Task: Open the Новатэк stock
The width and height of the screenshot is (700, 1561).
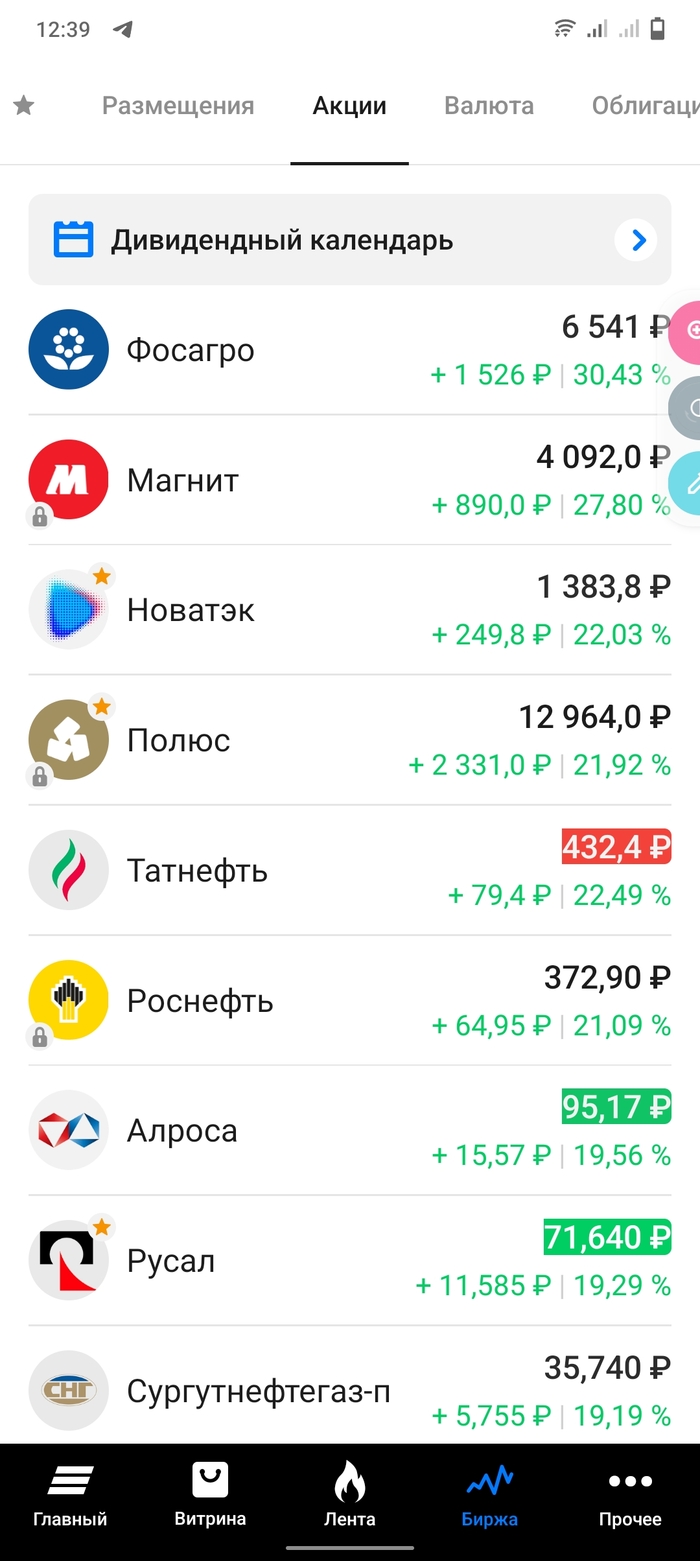Action: [191, 610]
